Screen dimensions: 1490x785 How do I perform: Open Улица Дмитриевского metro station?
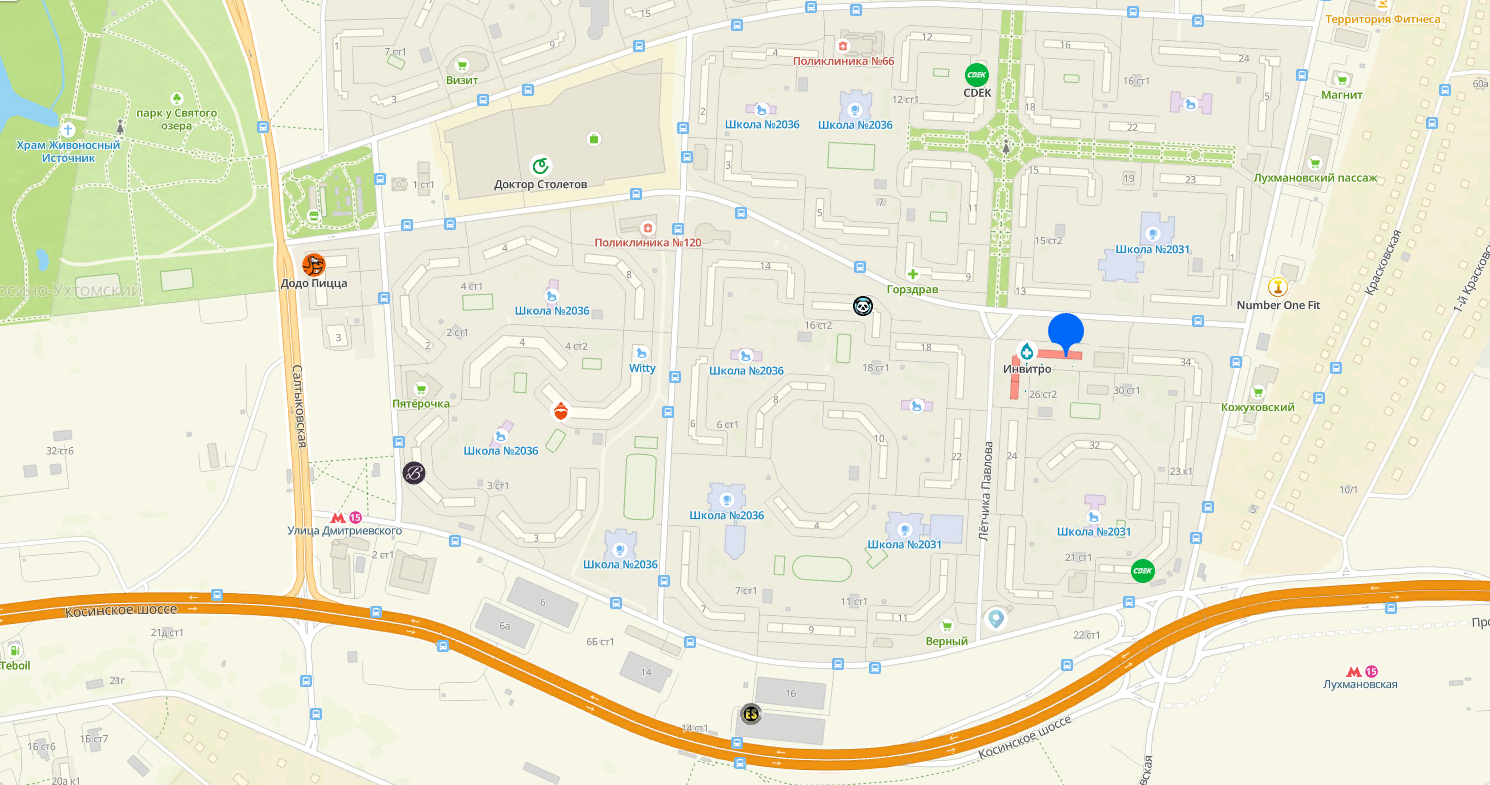(x=346, y=517)
